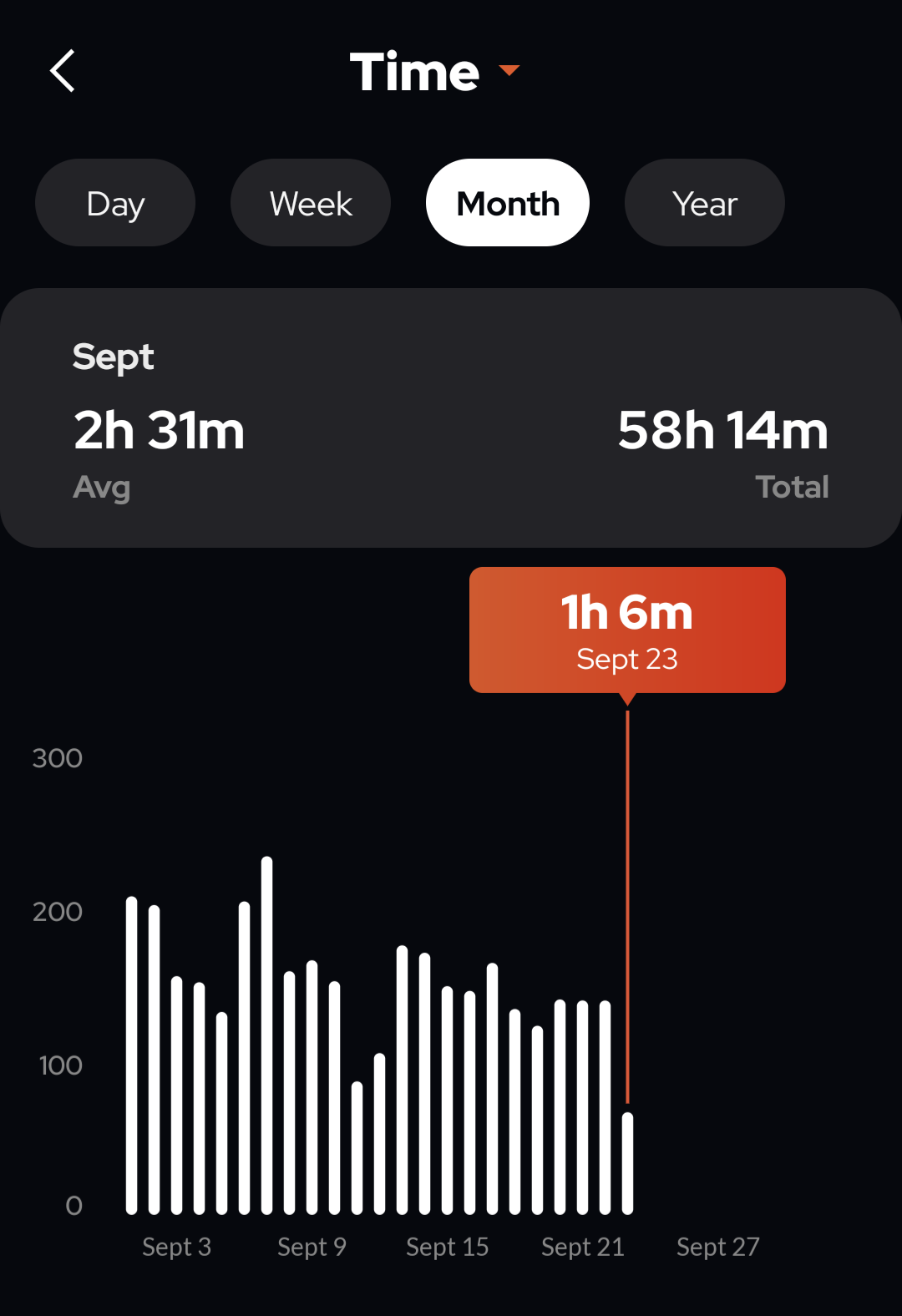Select the highlighted Sept 23 bar
This screenshot has width=902, height=1316.
click(x=627, y=1162)
